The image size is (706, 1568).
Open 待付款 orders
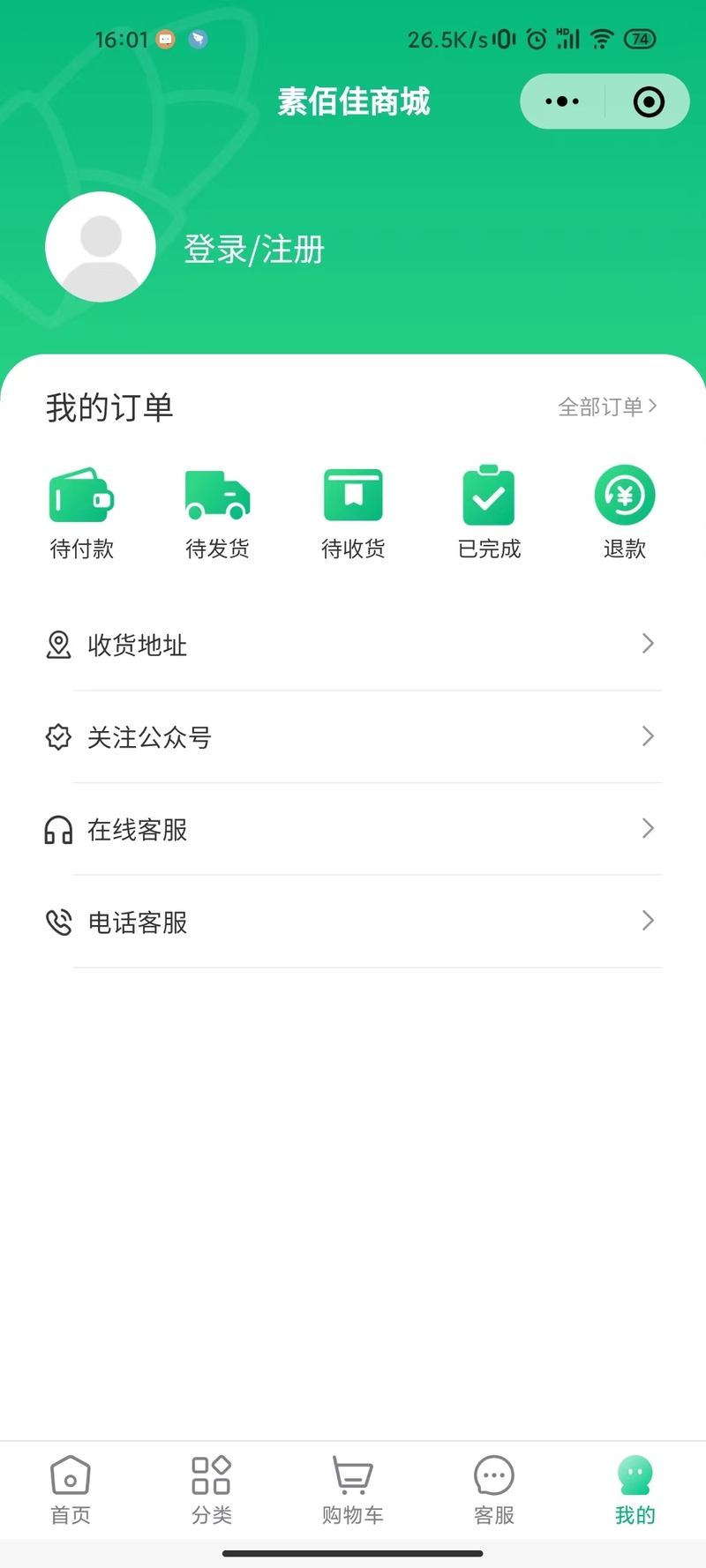pyautogui.click(x=82, y=513)
